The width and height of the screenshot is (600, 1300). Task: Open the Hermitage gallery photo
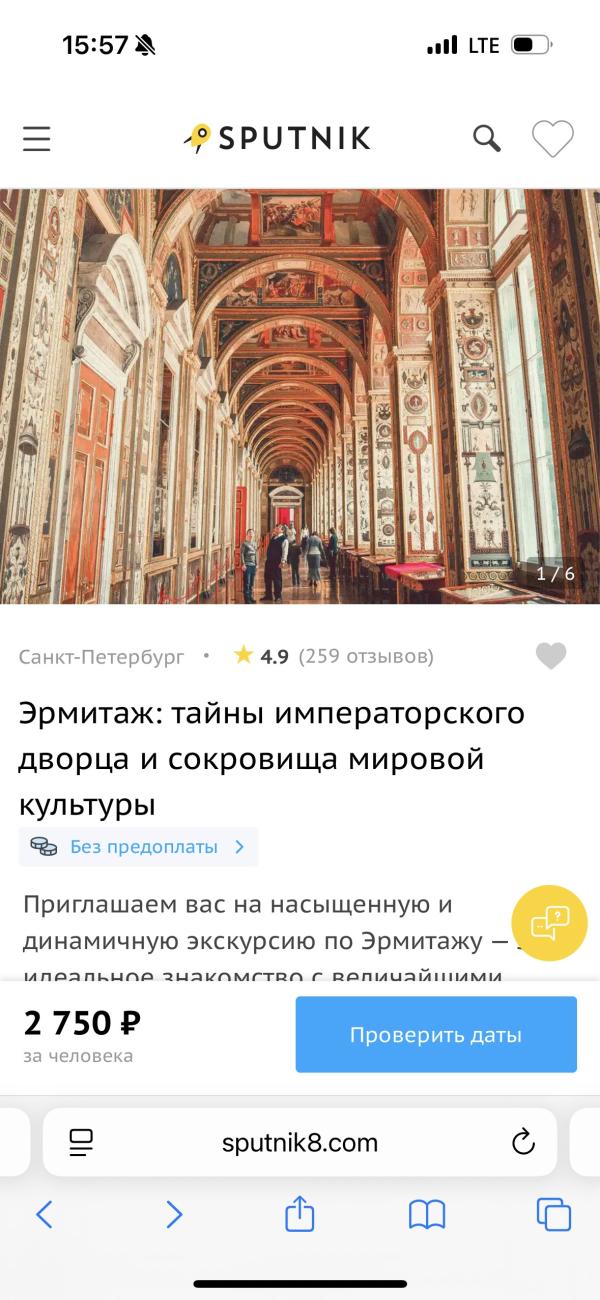(300, 396)
